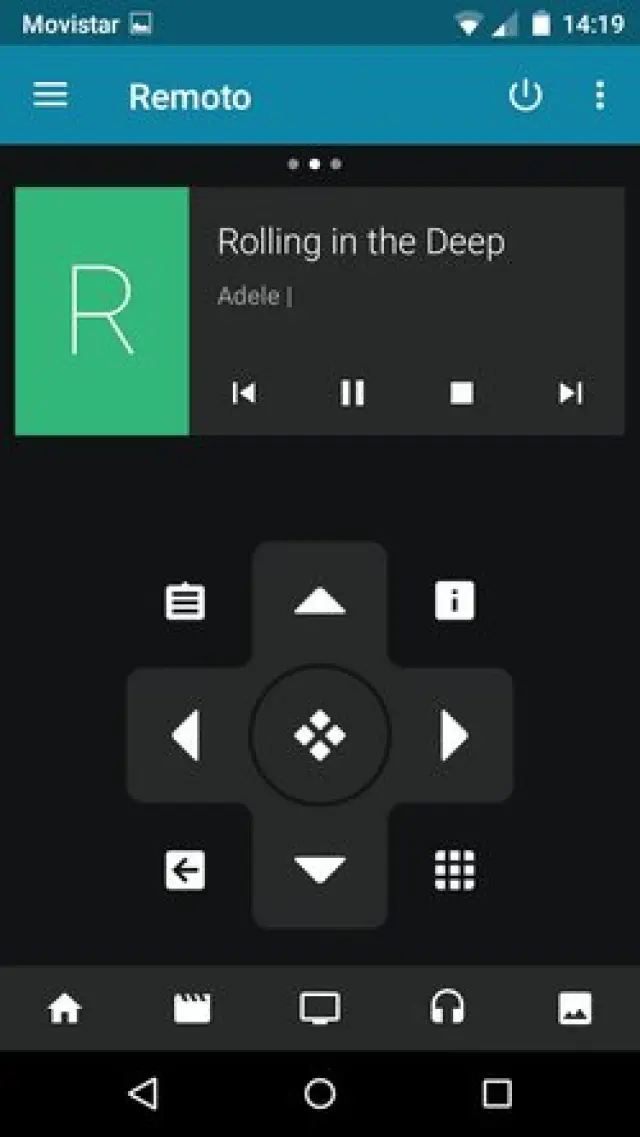Screen dimensions: 640x1137
Task: Open the hamburger drawer menu
Action: point(50,96)
